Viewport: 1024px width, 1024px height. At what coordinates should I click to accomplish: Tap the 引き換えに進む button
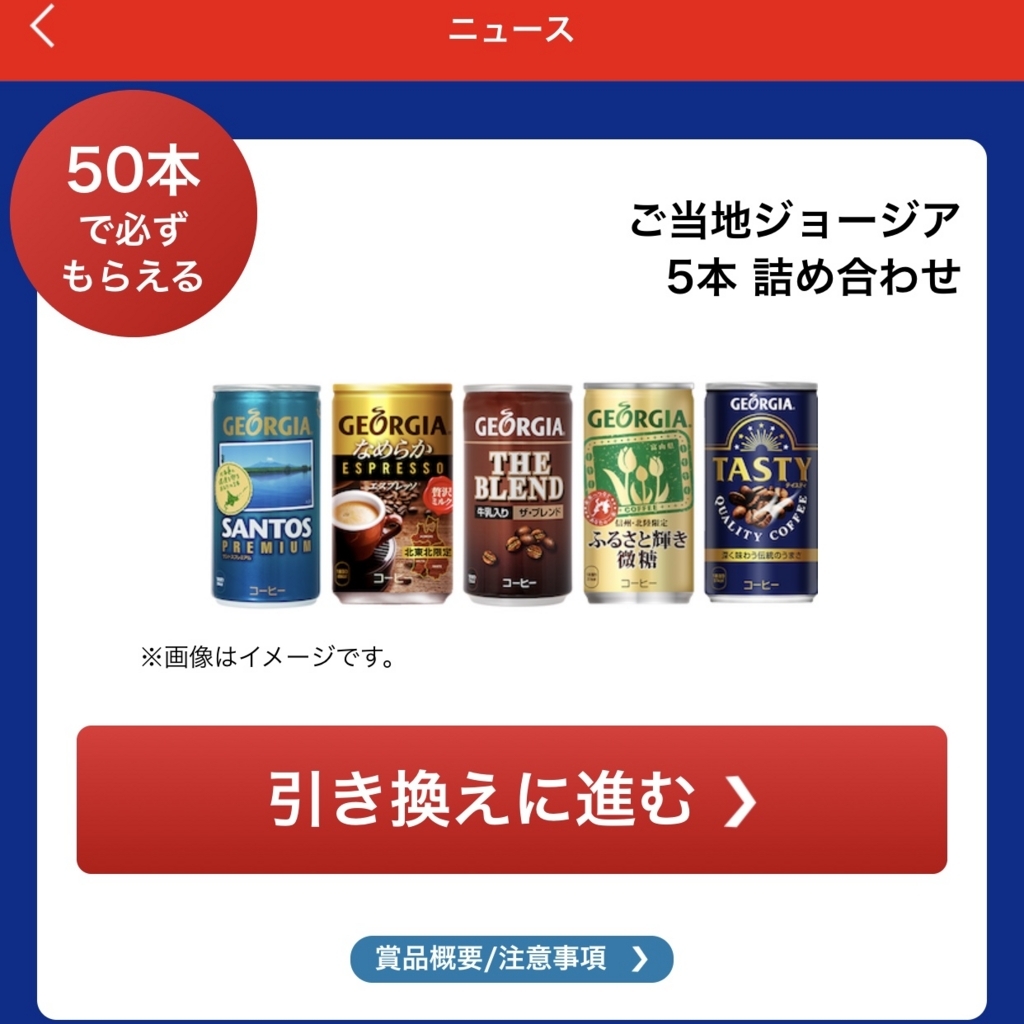click(x=511, y=799)
